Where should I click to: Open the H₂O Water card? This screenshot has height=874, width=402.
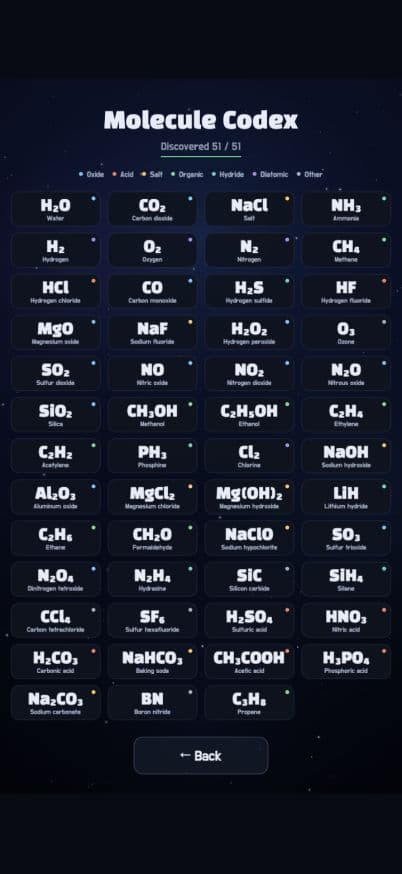point(56,209)
